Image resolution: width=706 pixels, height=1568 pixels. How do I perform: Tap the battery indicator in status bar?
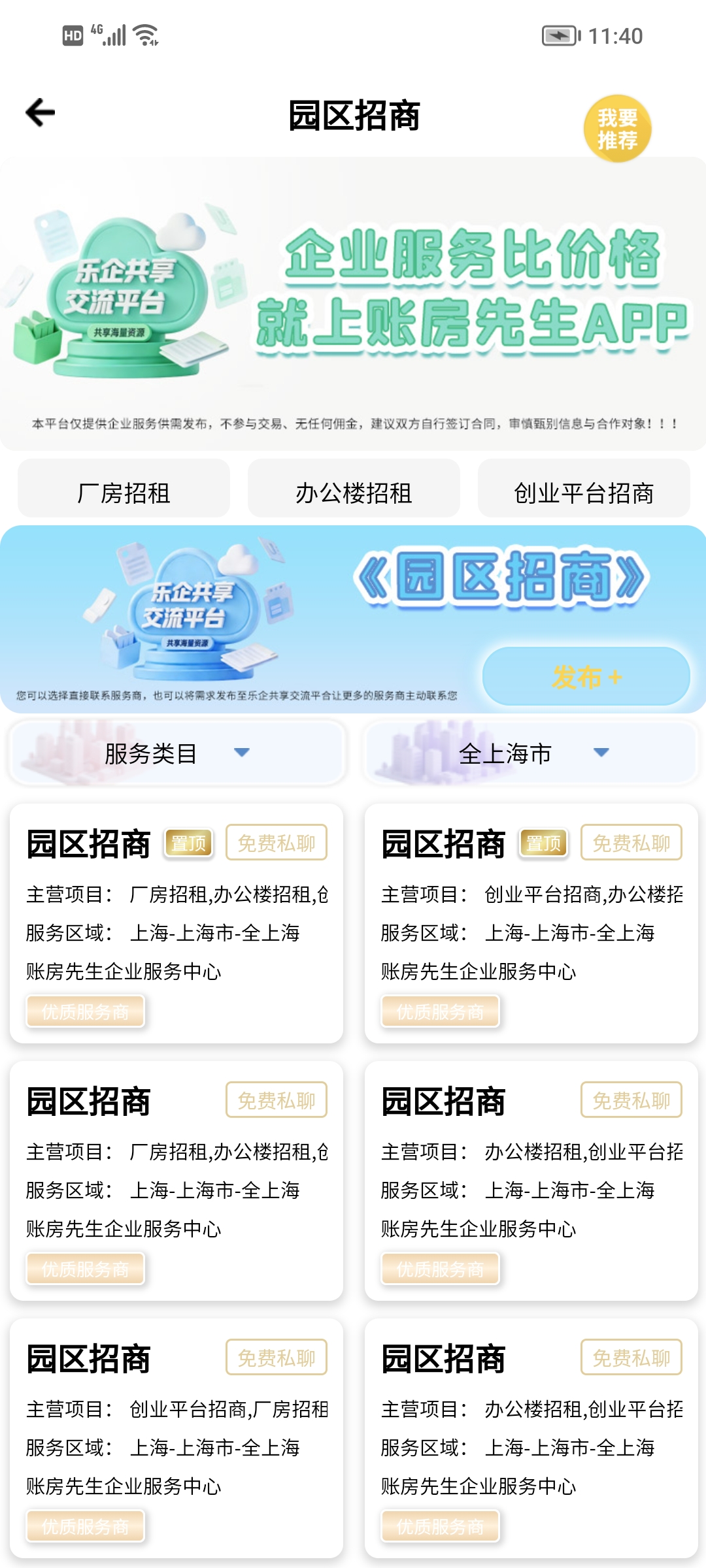(x=559, y=36)
